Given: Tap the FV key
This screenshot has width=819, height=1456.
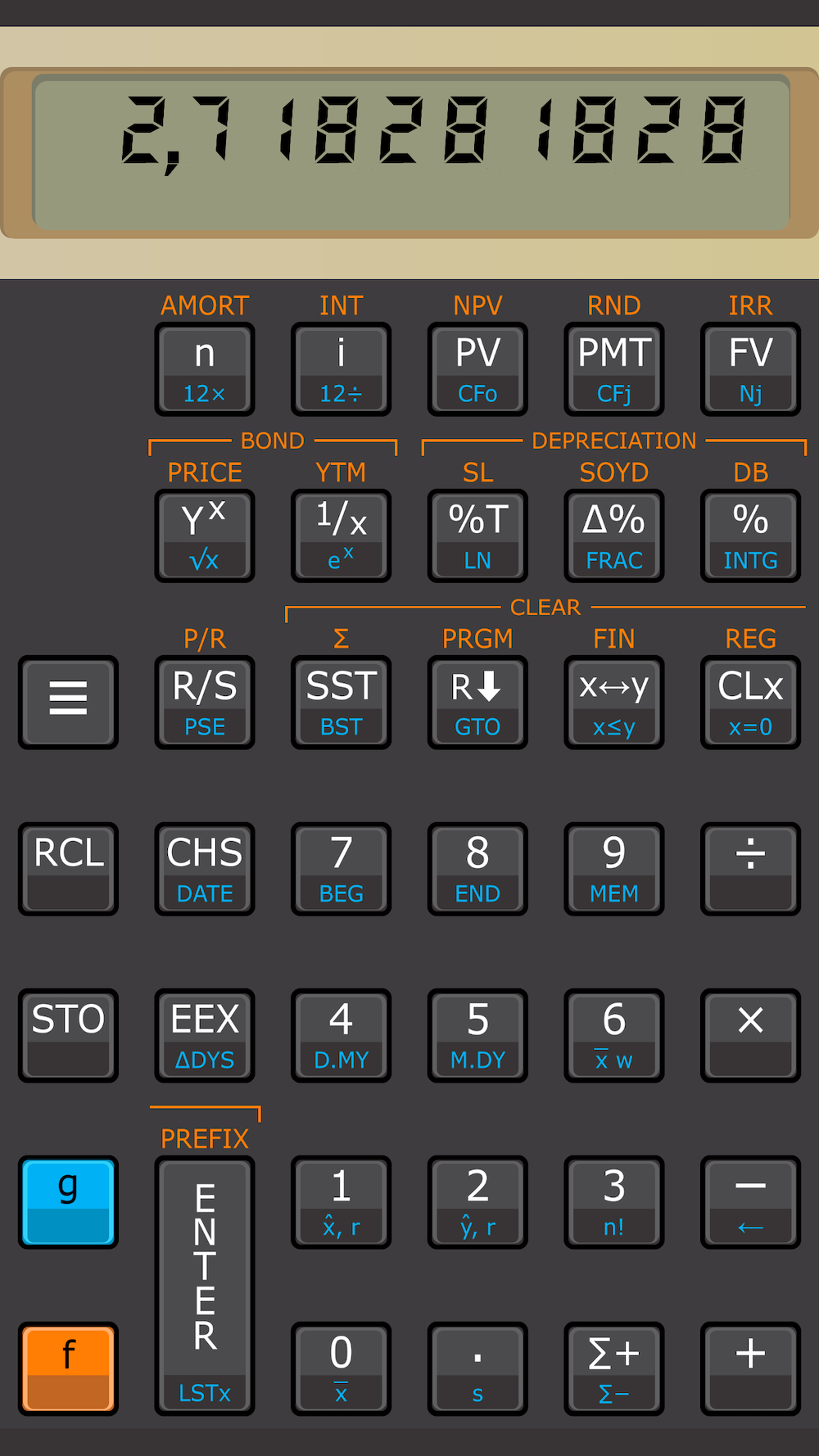Looking at the screenshot, I should pos(750,369).
